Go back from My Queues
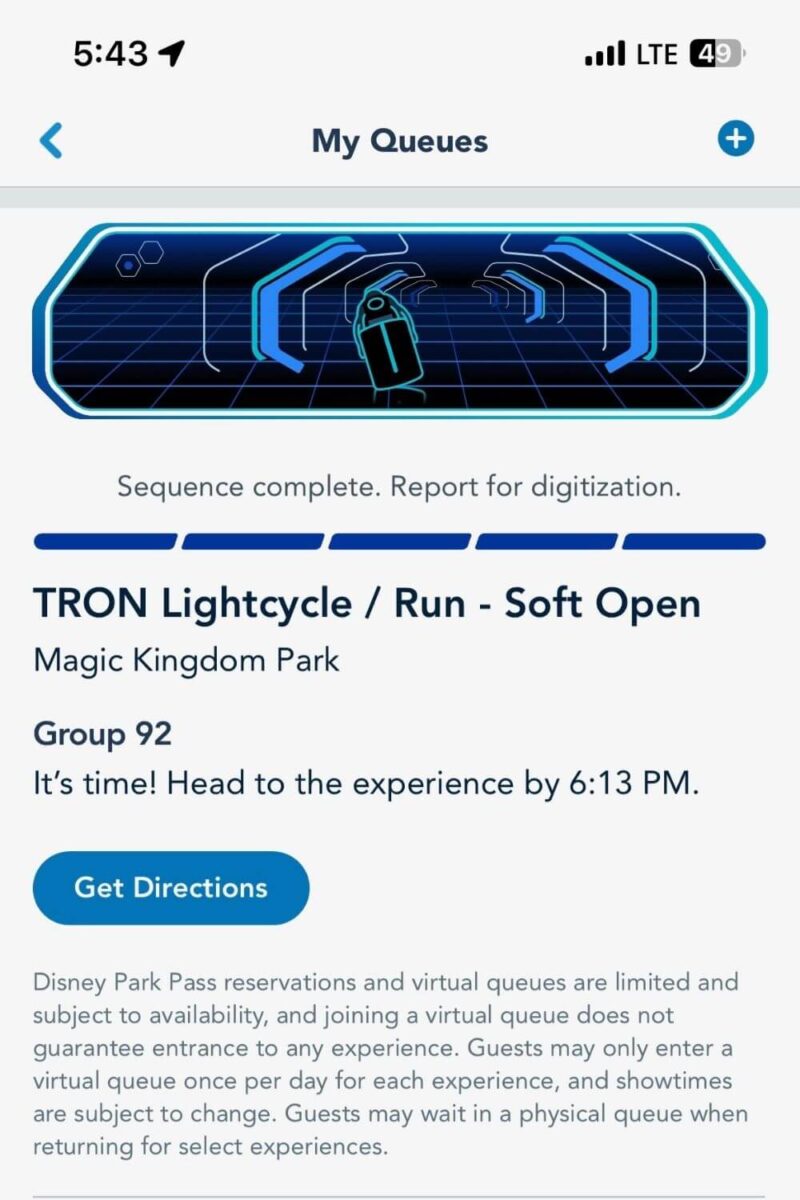This screenshot has width=800, height=1200. pos(51,141)
